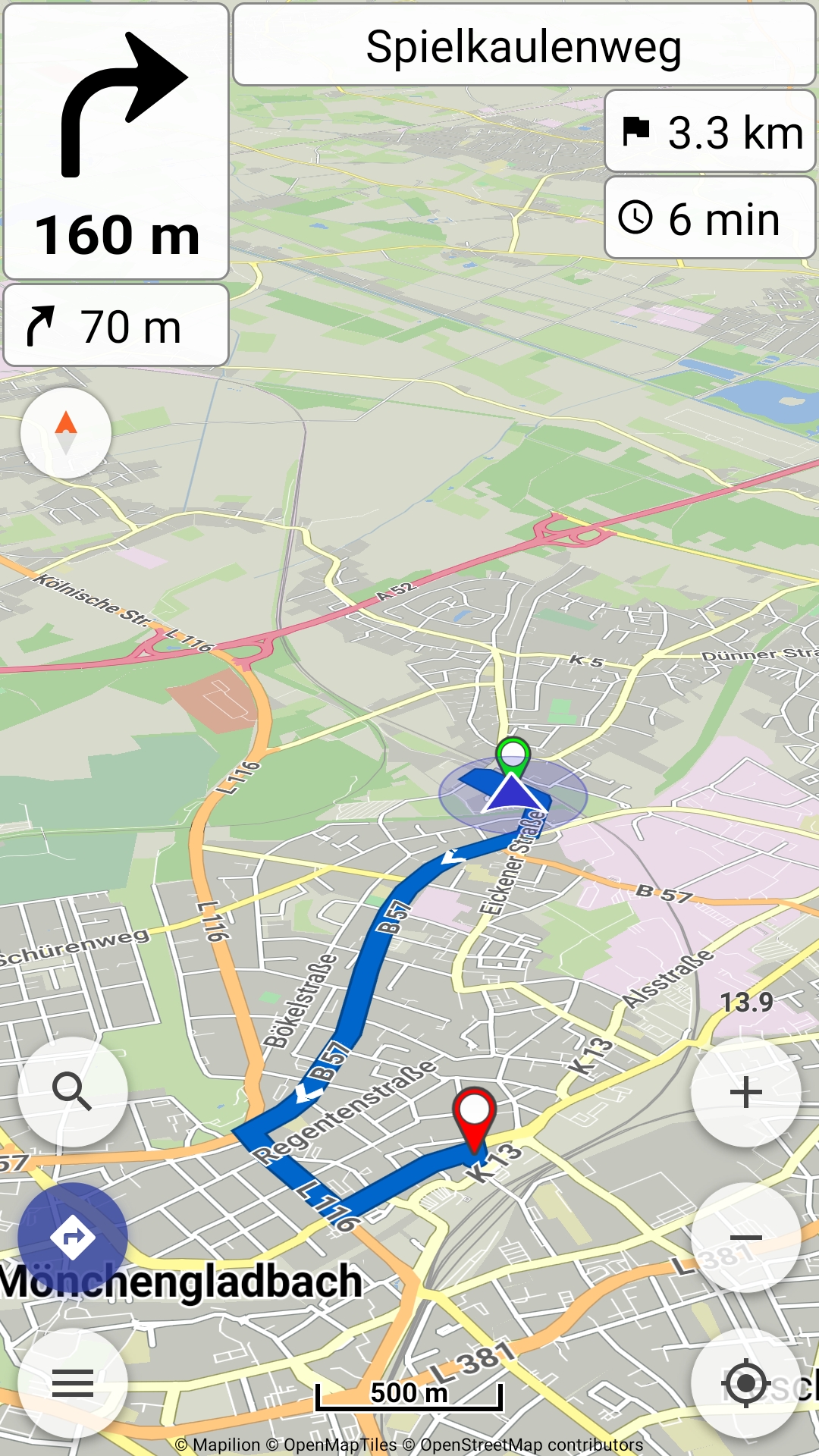This screenshot has height=1456, width=819.
Task: Tap the 6 min remaining time panel
Action: (x=710, y=218)
